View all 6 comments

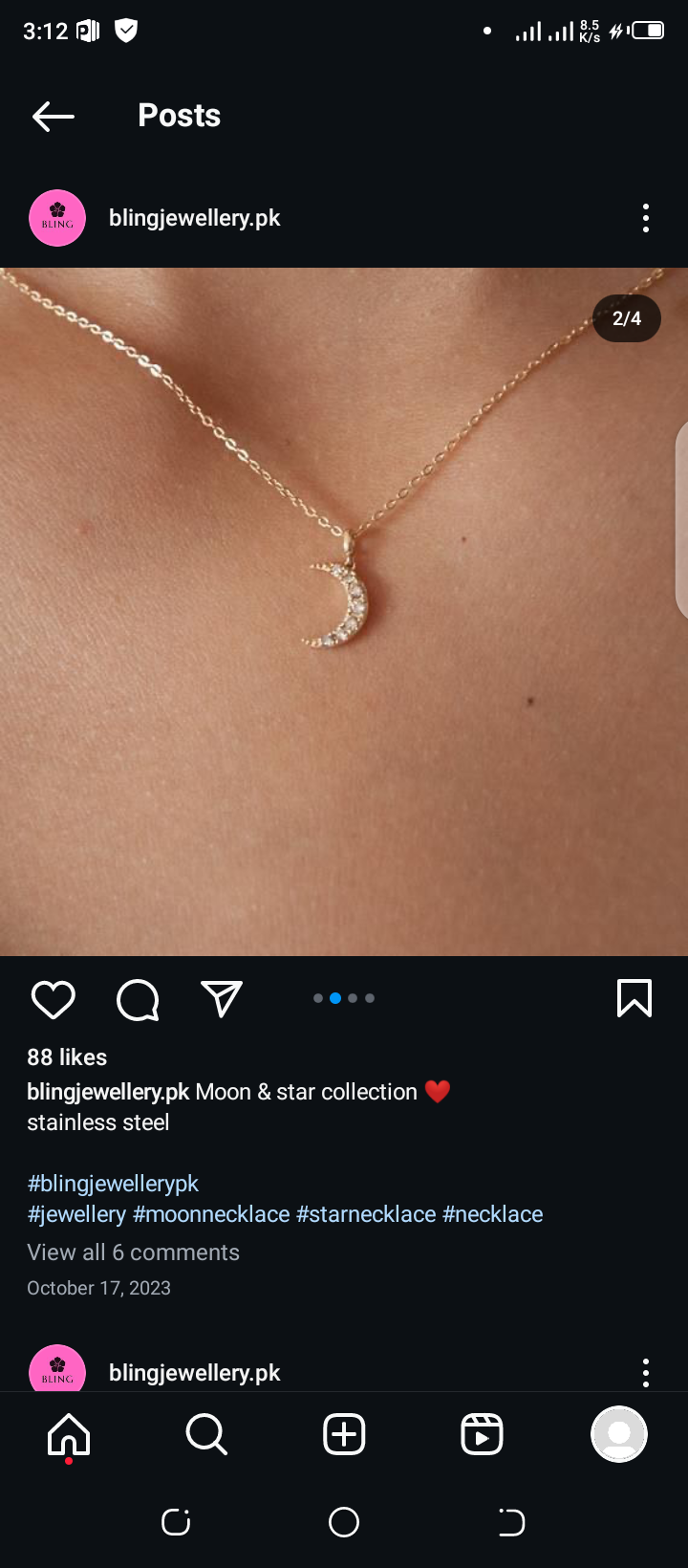point(133,1252)
